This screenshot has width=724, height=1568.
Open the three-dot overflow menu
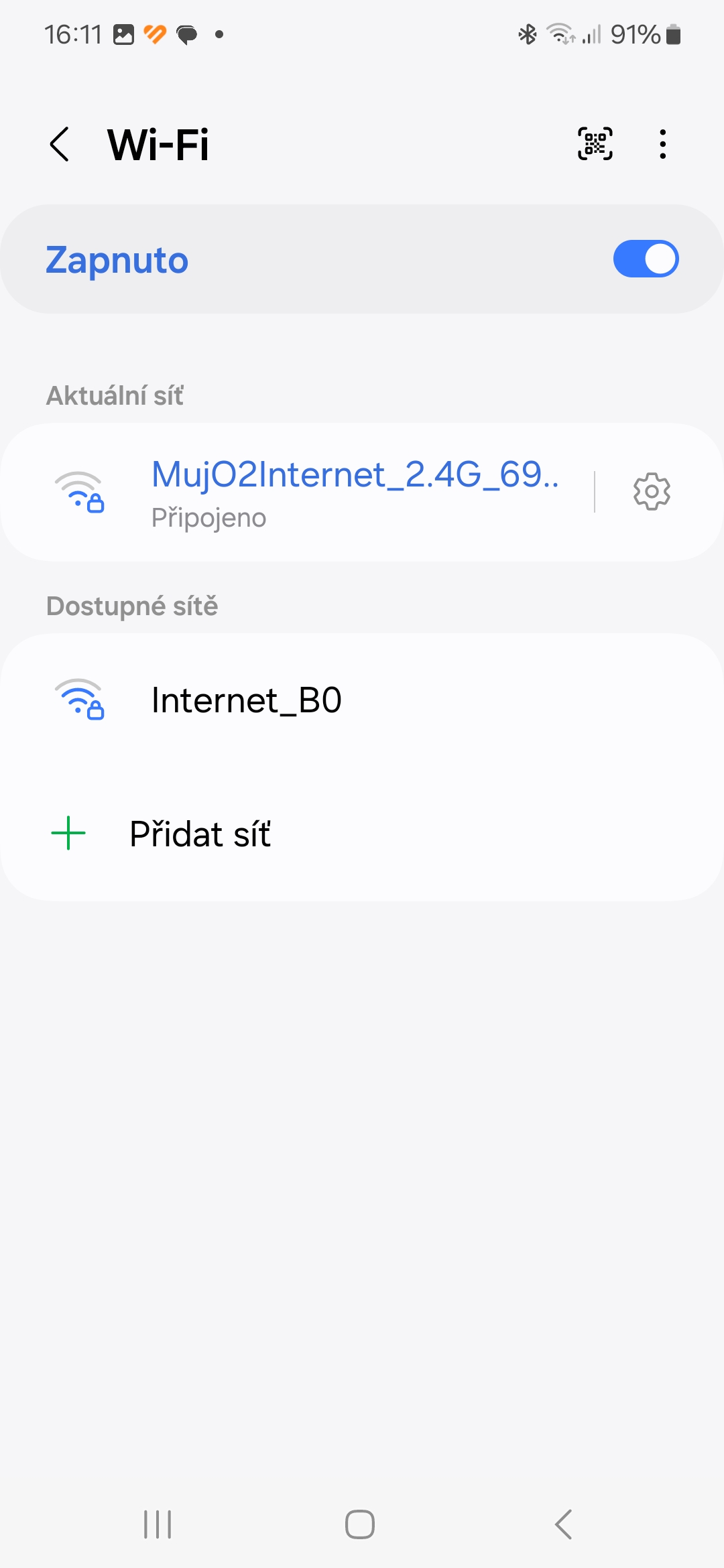coord(662,144)
